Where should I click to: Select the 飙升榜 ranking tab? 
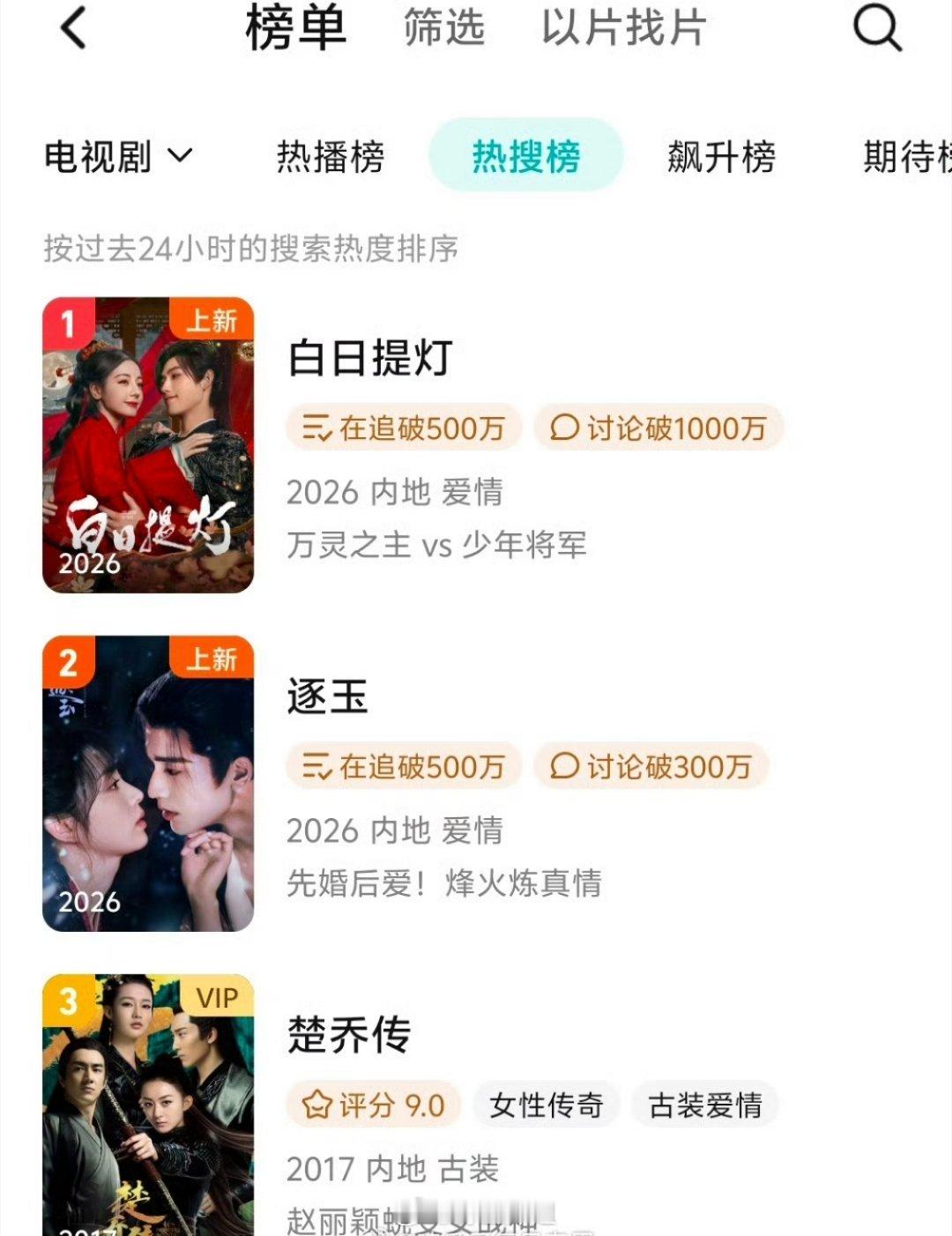(721, 157)
